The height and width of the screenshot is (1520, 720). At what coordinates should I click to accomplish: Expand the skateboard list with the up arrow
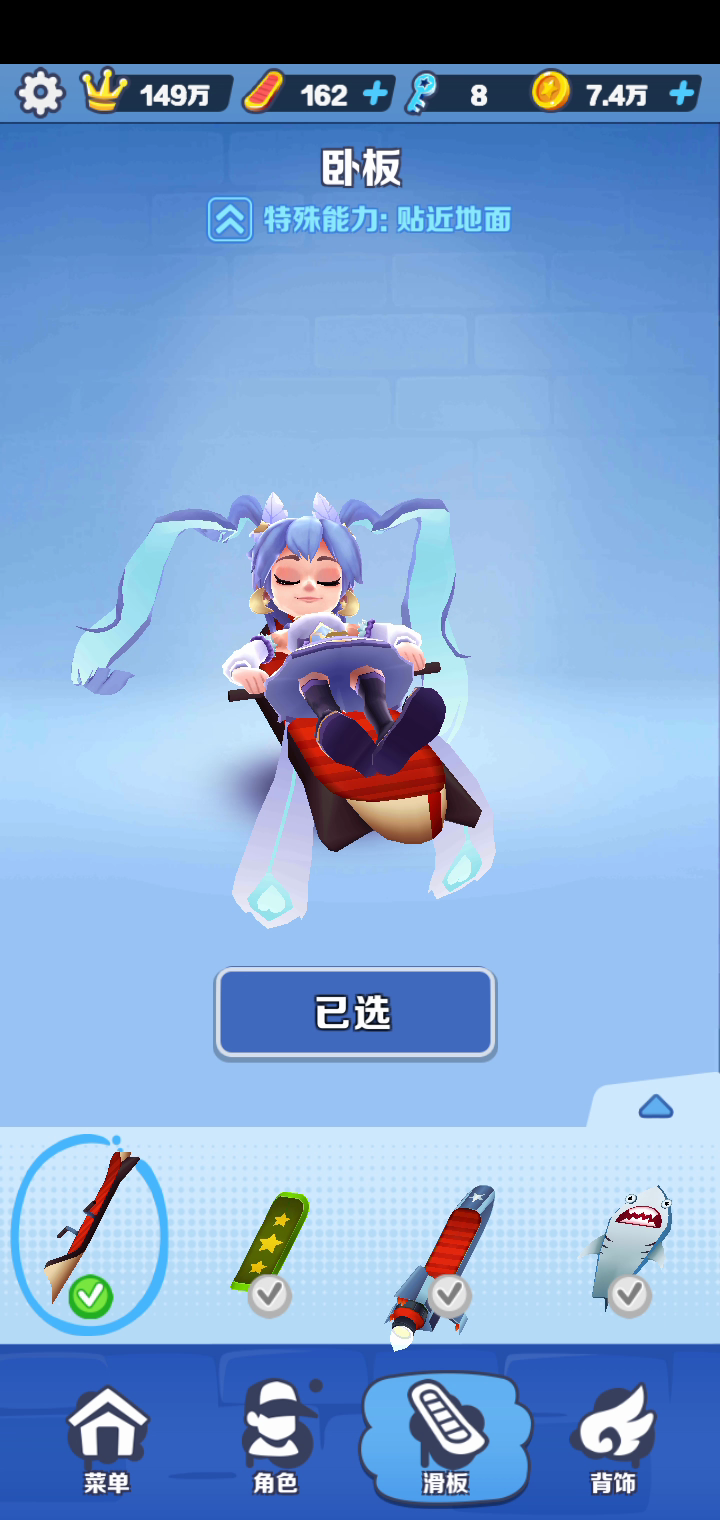coord(655,1107)
